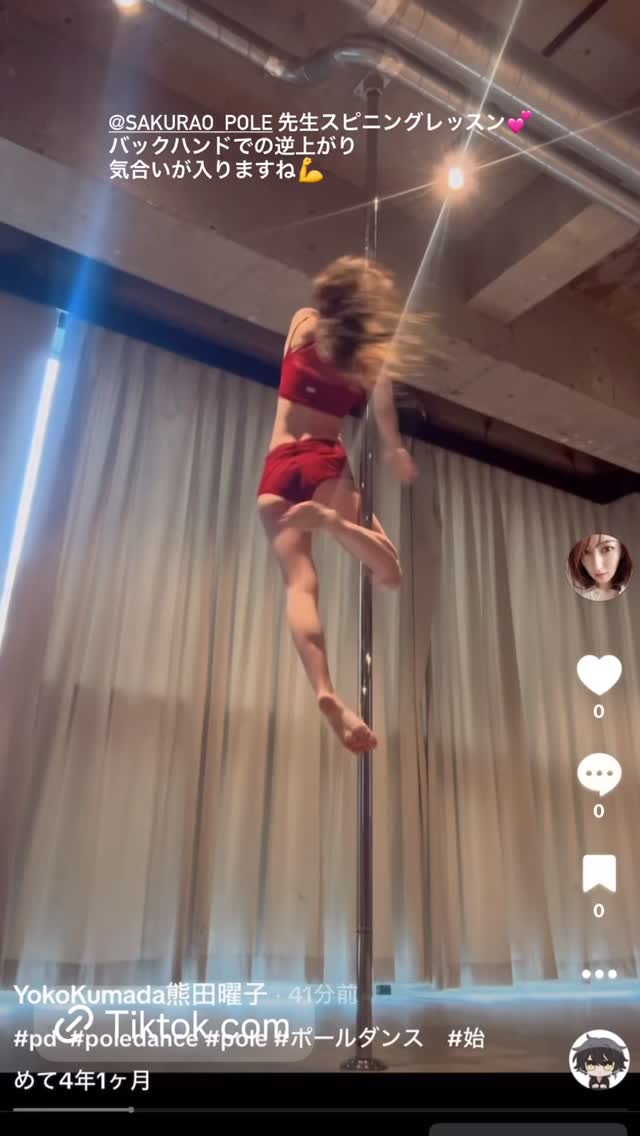
Task: Open the sound disc for this video
Action: (x=598, y=1059)
